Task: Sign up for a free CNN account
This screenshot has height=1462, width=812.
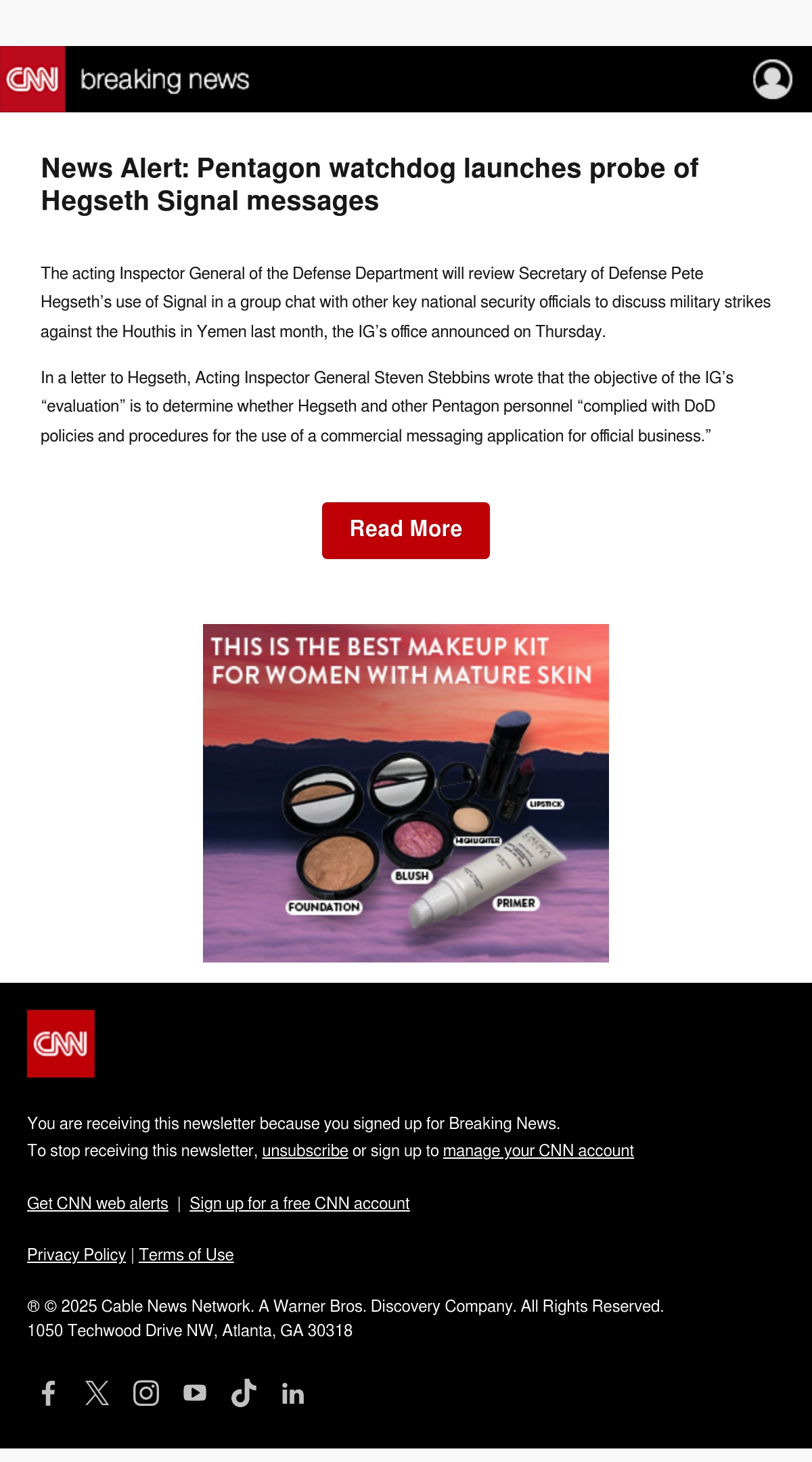Action: pos(300,1203)
